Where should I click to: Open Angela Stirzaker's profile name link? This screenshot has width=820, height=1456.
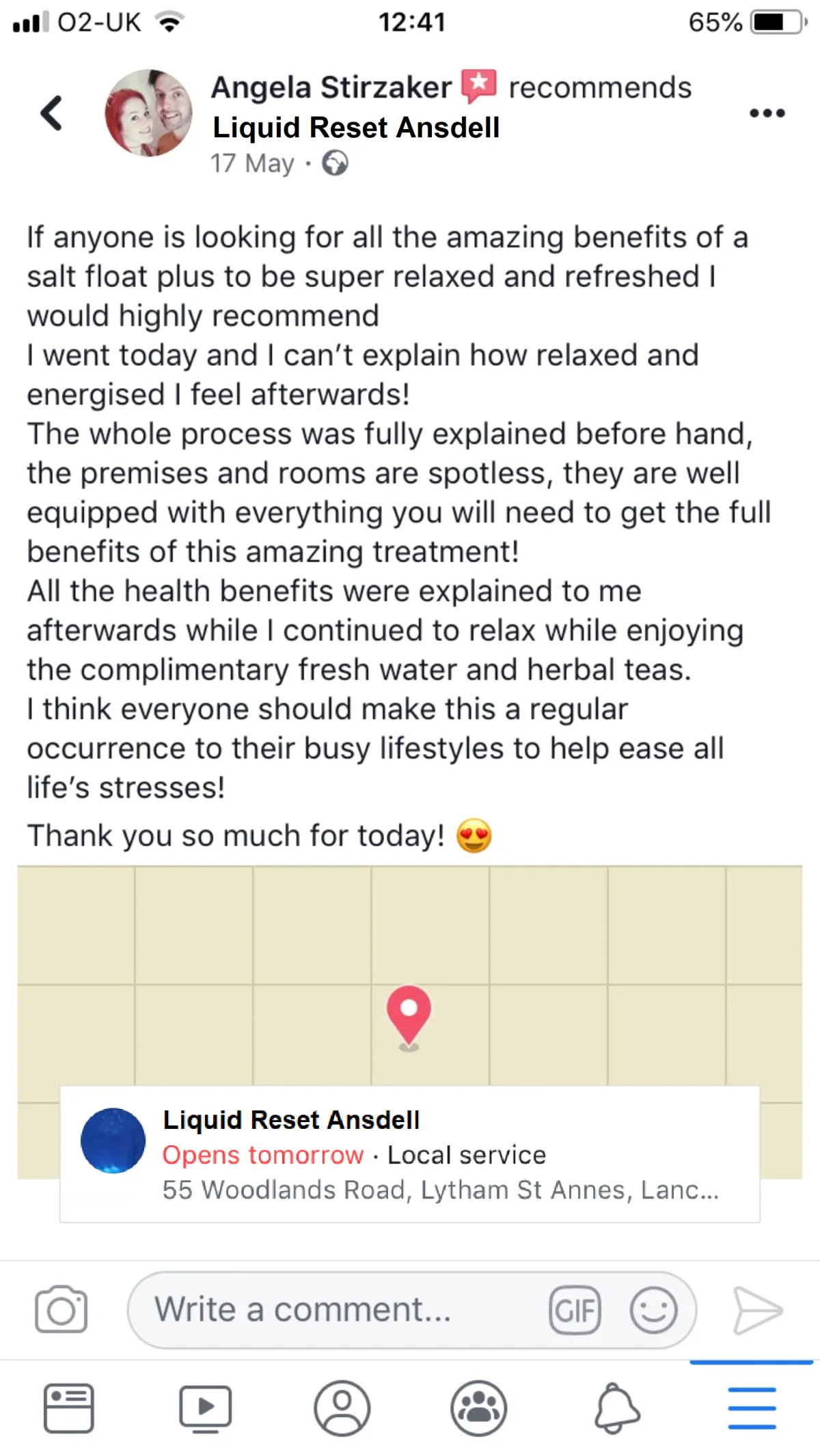(331, 87)
